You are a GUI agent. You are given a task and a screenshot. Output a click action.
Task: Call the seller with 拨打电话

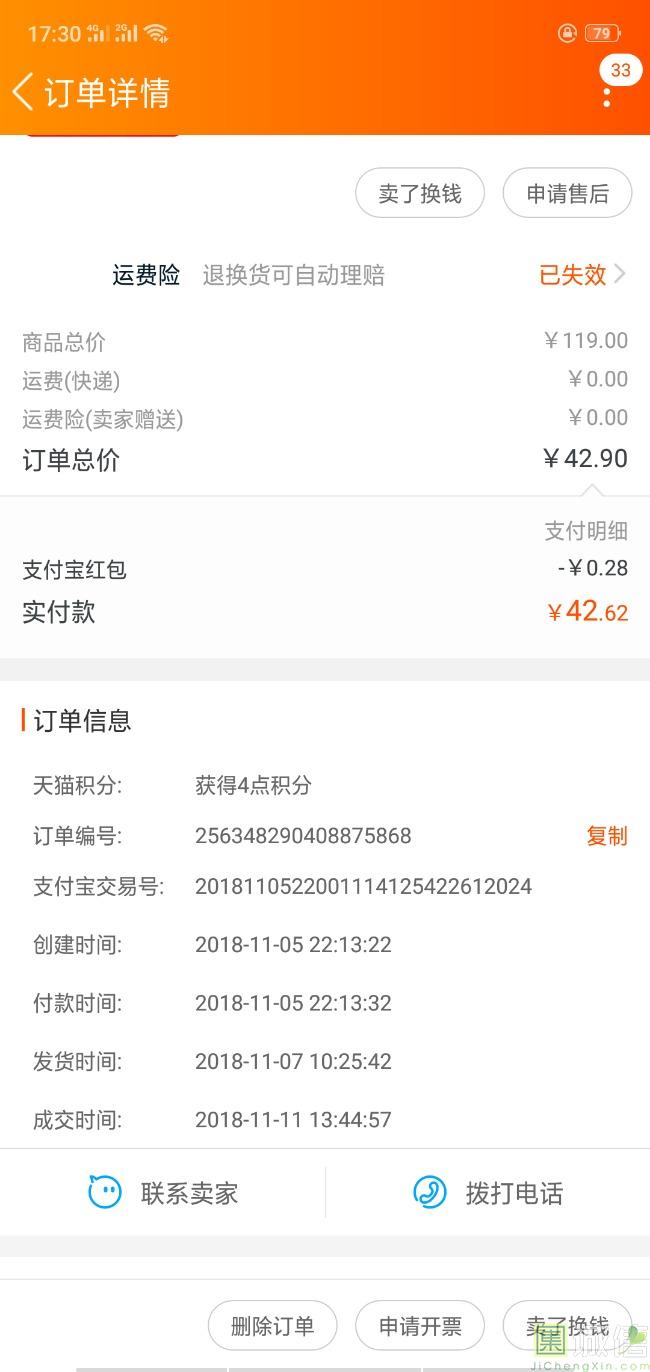(488, 1192)
